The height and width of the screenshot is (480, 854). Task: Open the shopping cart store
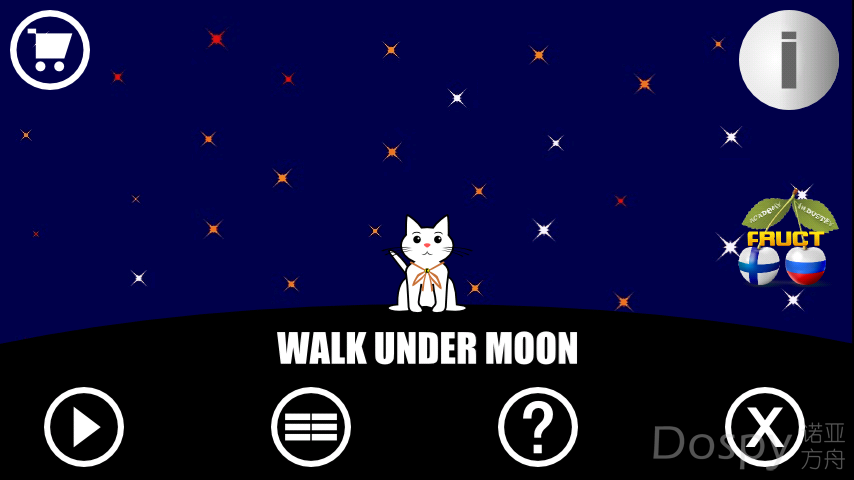pyautogui.click(x=50, y=50)
